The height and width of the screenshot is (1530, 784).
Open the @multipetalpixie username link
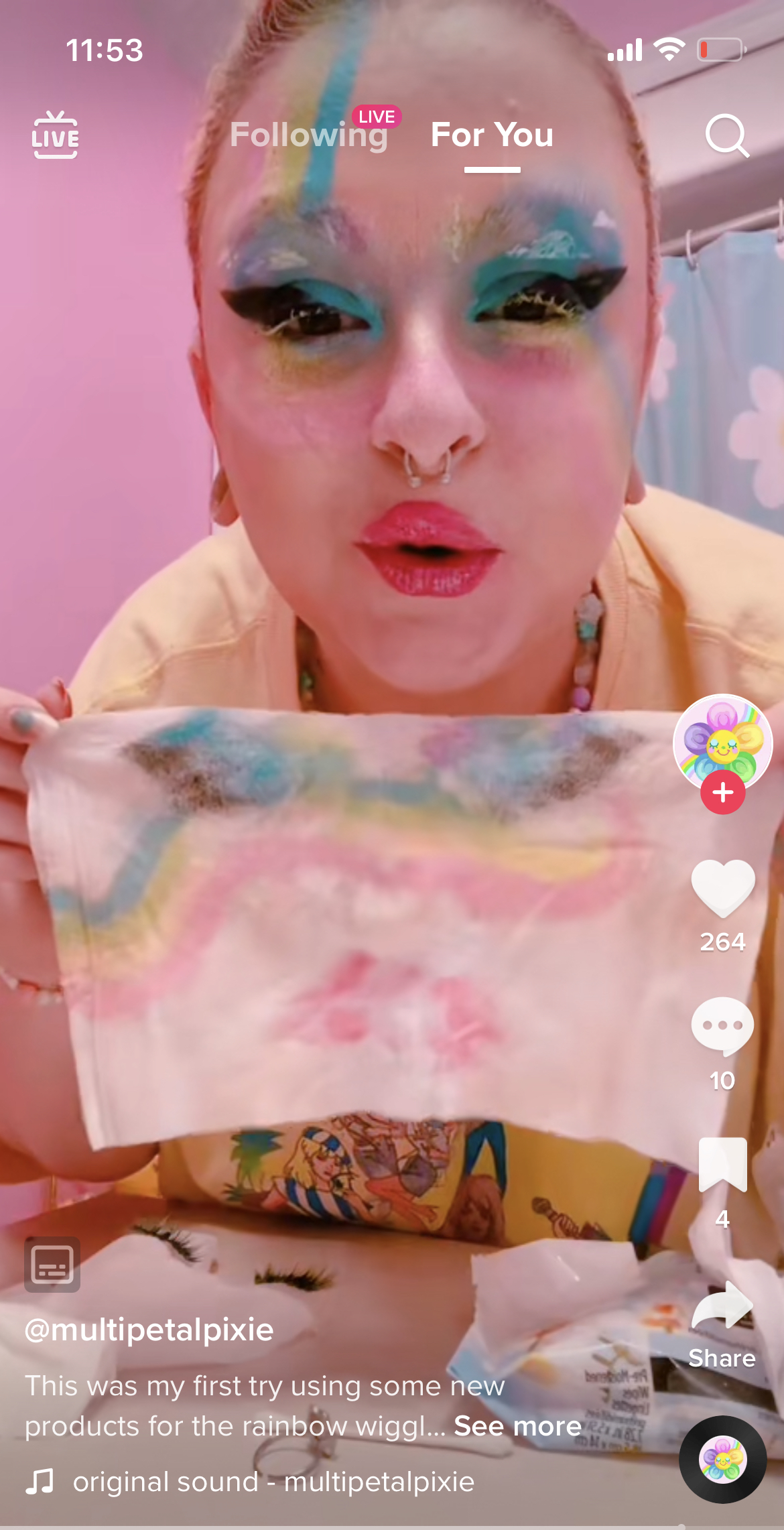pyautogui.click(x=149, y=1330)
